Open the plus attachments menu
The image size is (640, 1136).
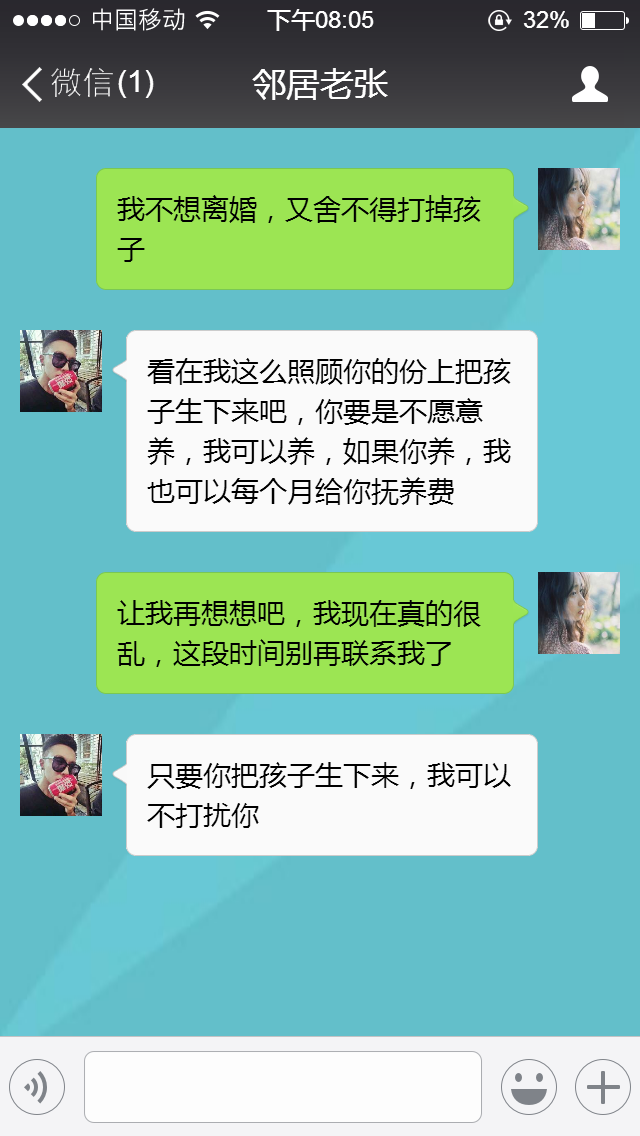coord(602,1086)
